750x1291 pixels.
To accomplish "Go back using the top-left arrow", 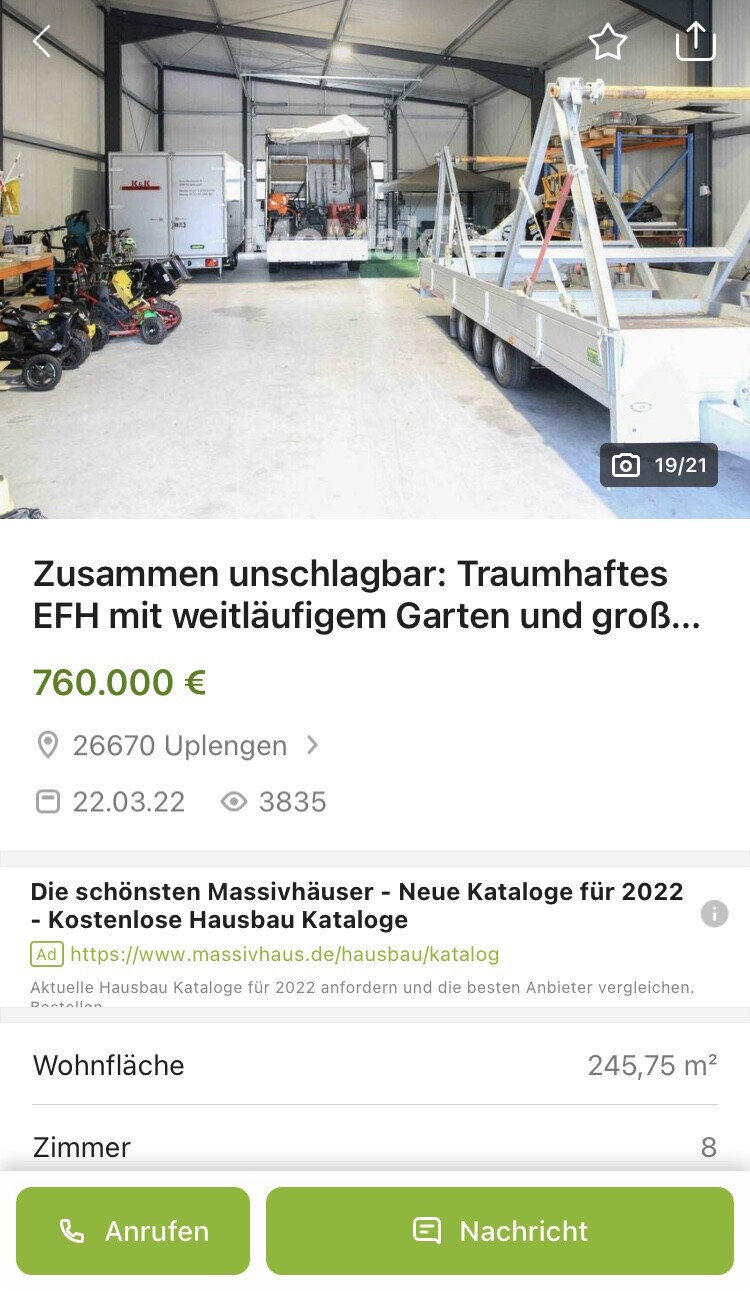I will (41, 42).
